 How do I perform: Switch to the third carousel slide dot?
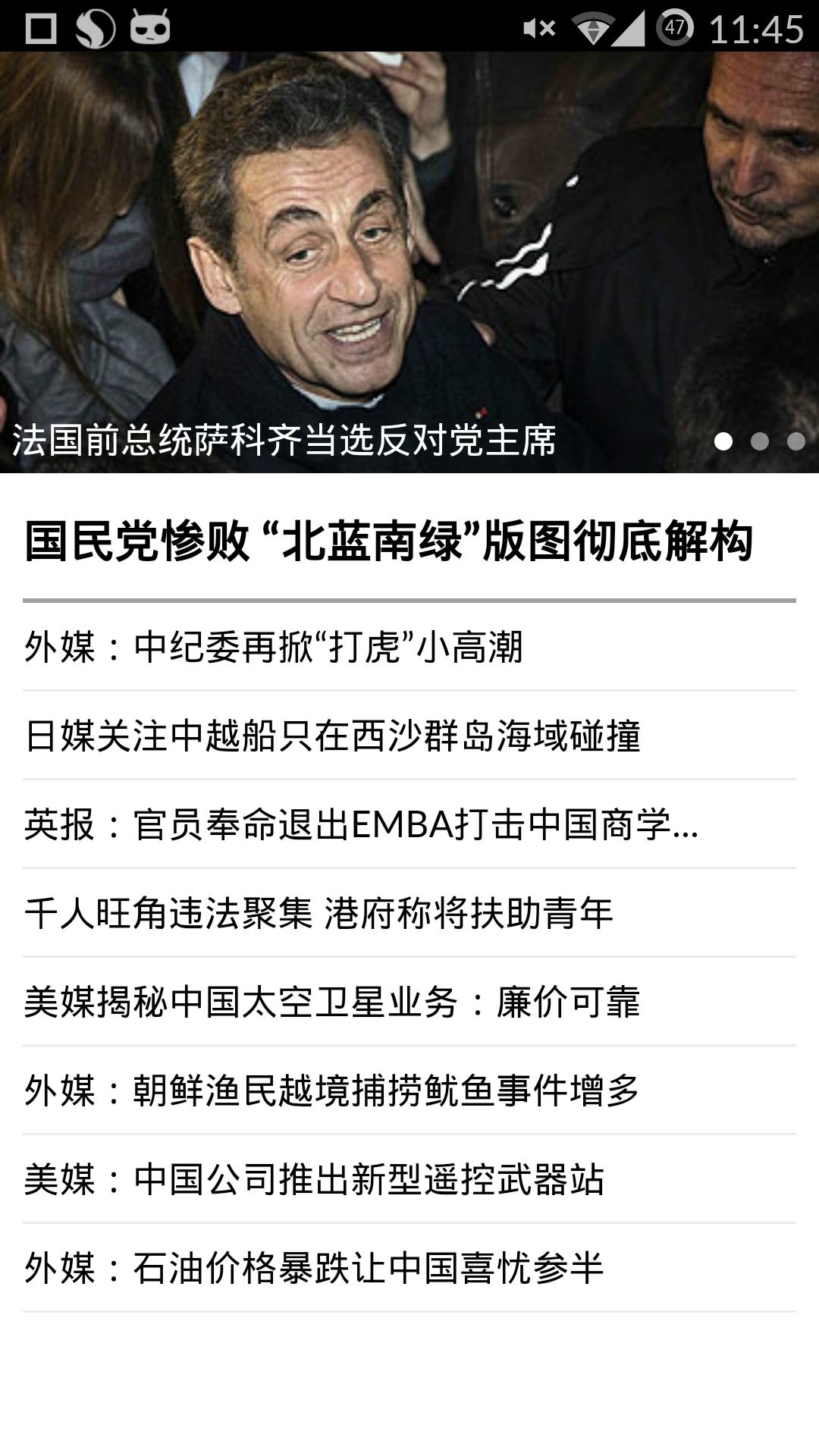click(x=795, y=440)
